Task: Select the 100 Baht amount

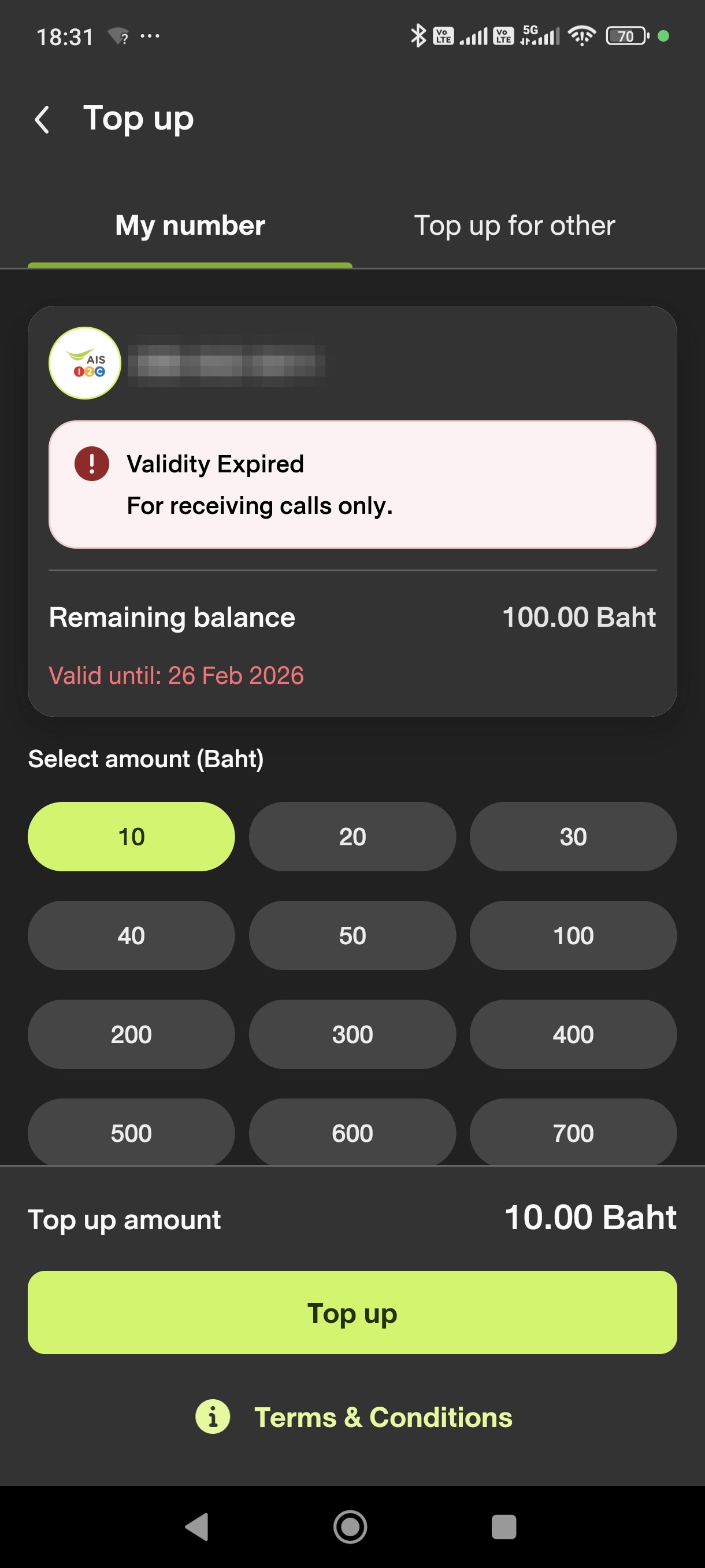Action: point(573,935)
